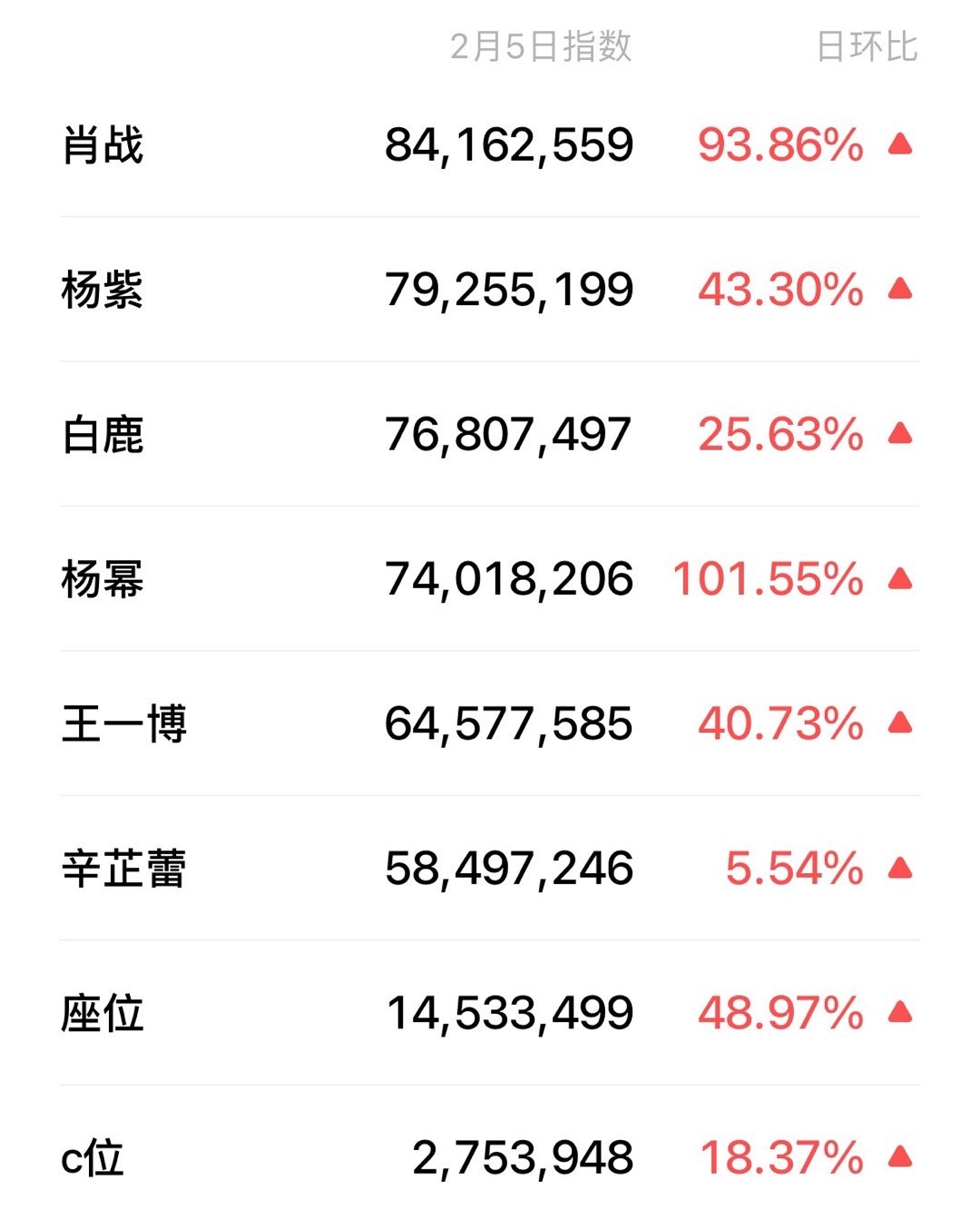The image size is (980, 1220).
Task: Select the up-trend arrow on 杨幂's row
Action: 898,581
